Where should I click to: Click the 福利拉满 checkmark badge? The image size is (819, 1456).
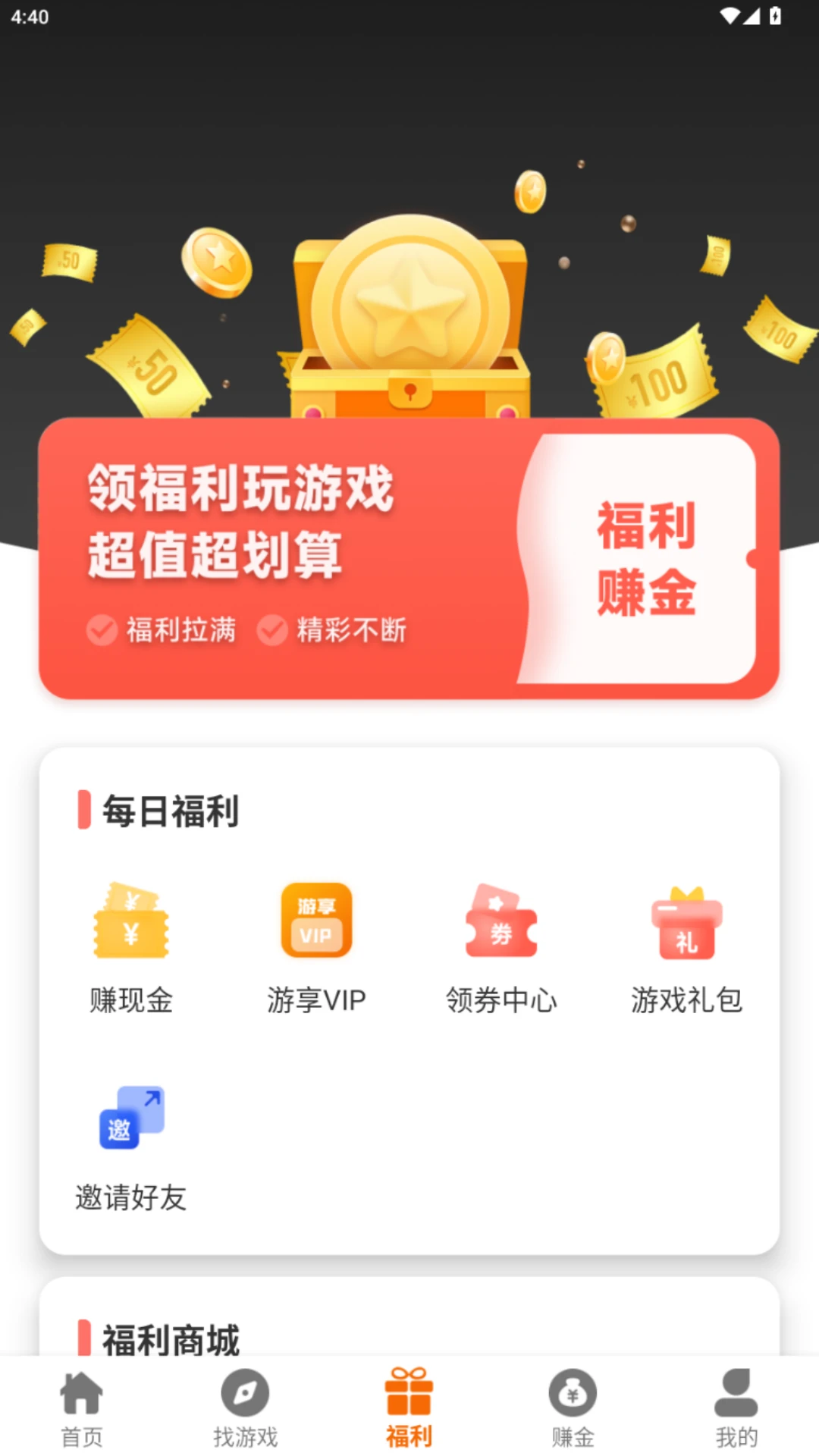[x=103, y=629]
